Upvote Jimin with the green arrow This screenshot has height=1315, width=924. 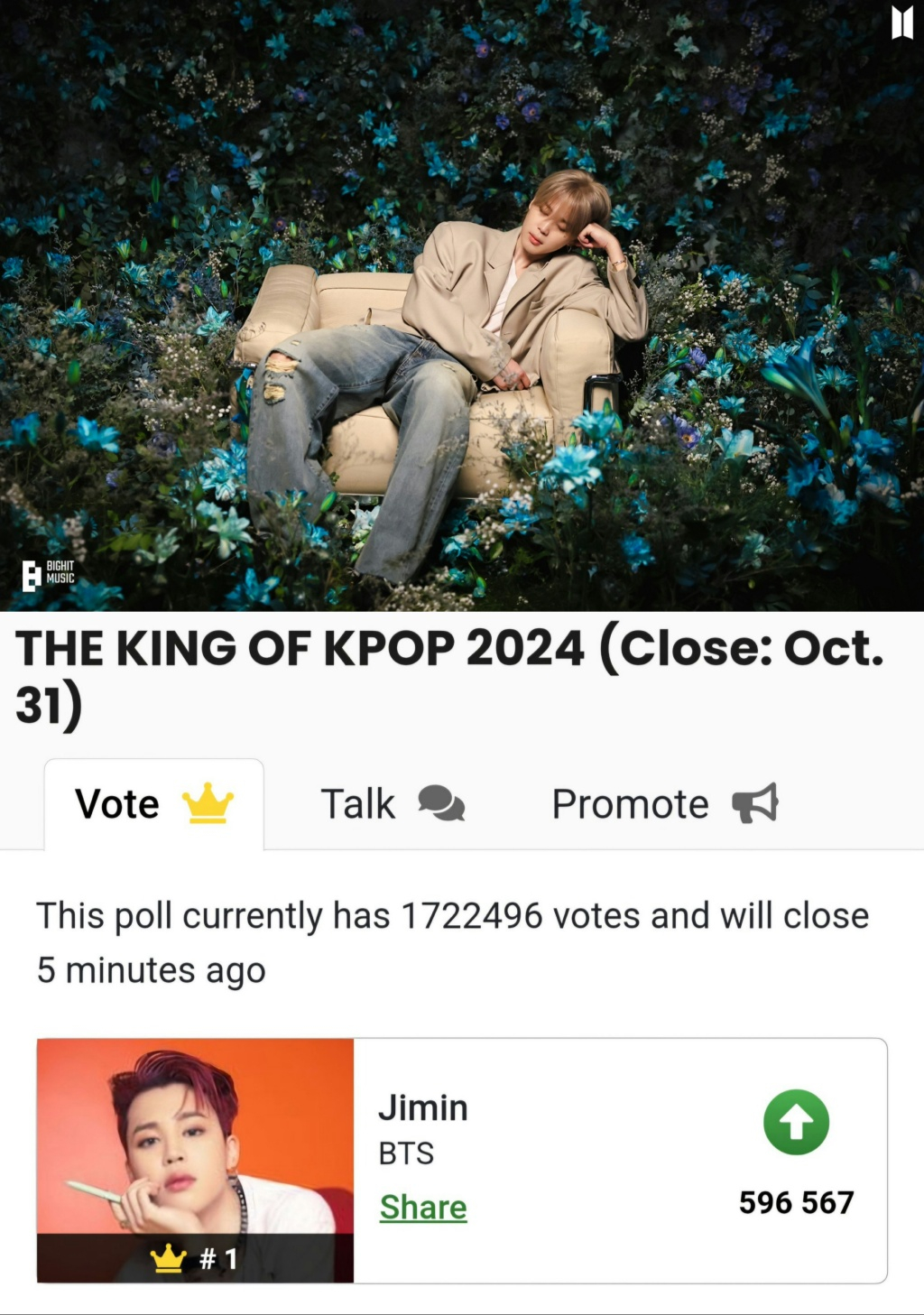[x=796, y=1122]
